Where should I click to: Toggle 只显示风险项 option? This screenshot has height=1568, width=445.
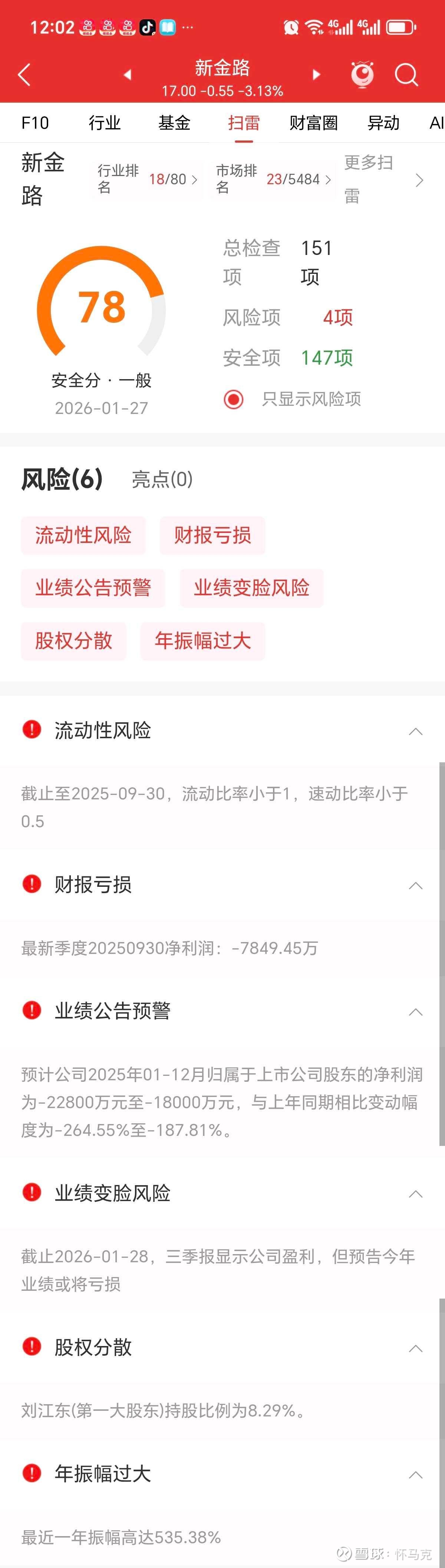coord(293,399)
